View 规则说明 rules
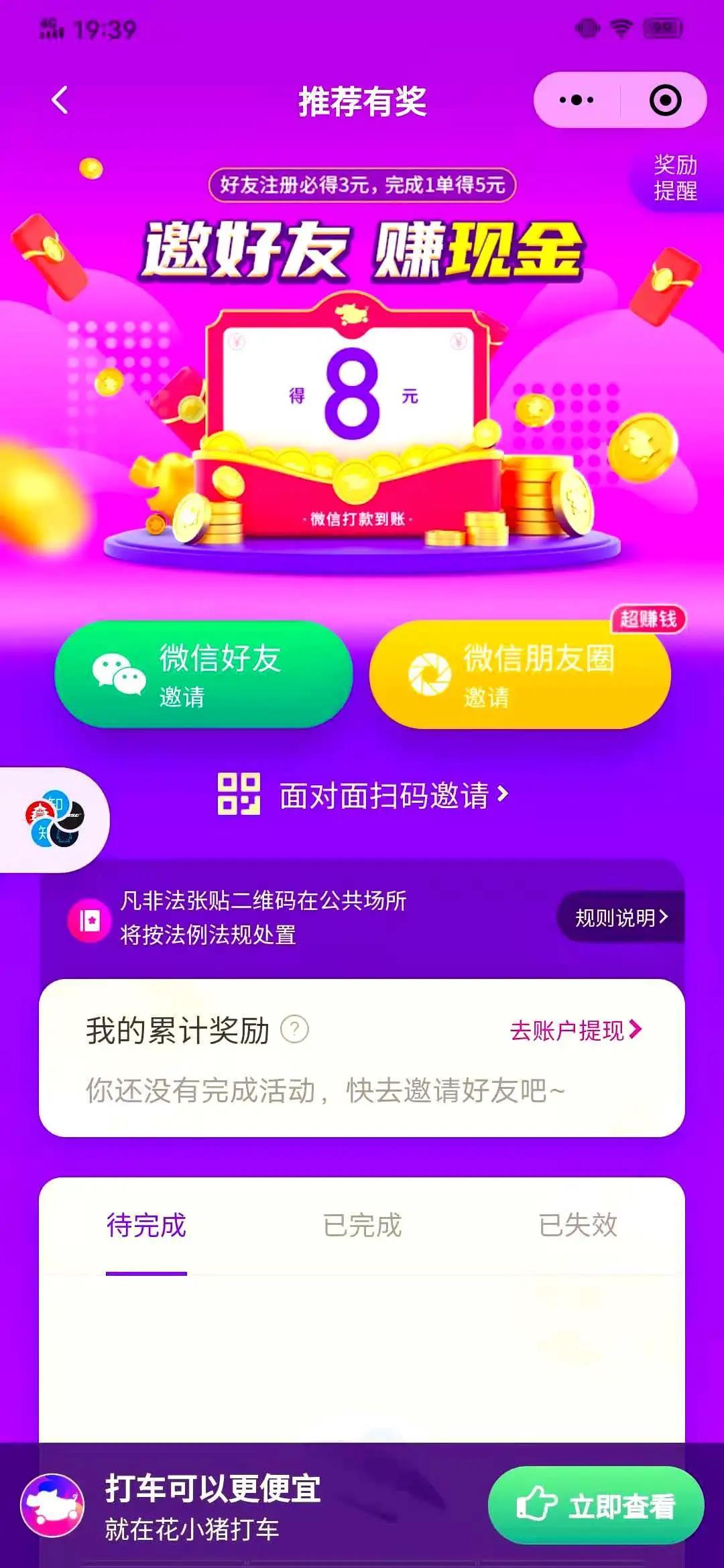 621,917
